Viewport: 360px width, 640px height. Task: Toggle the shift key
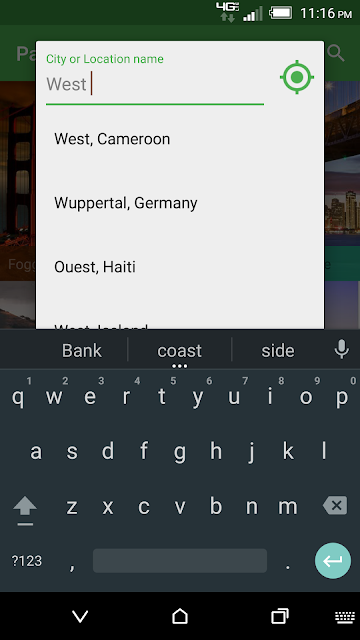click(x=25, y=509)
